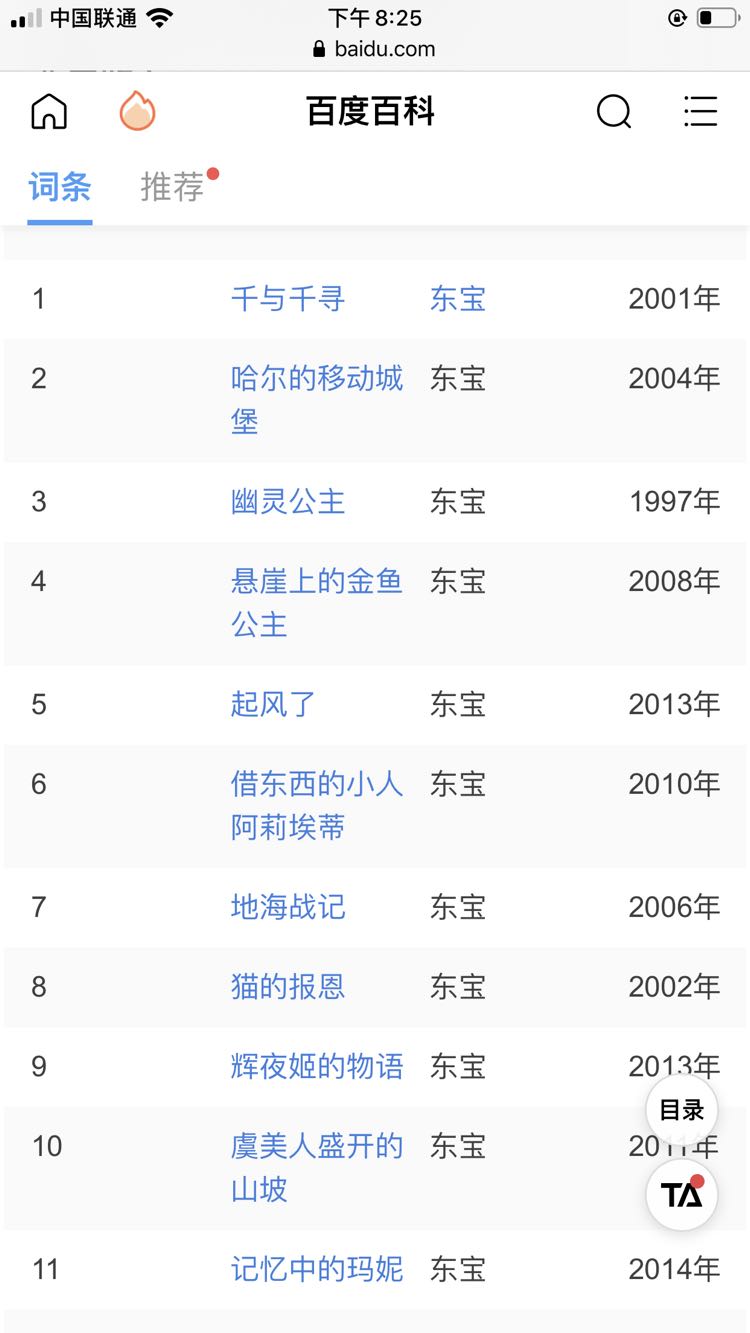
Task: Open the floating 目录 contents button
Action: [x=682, y=1110]
